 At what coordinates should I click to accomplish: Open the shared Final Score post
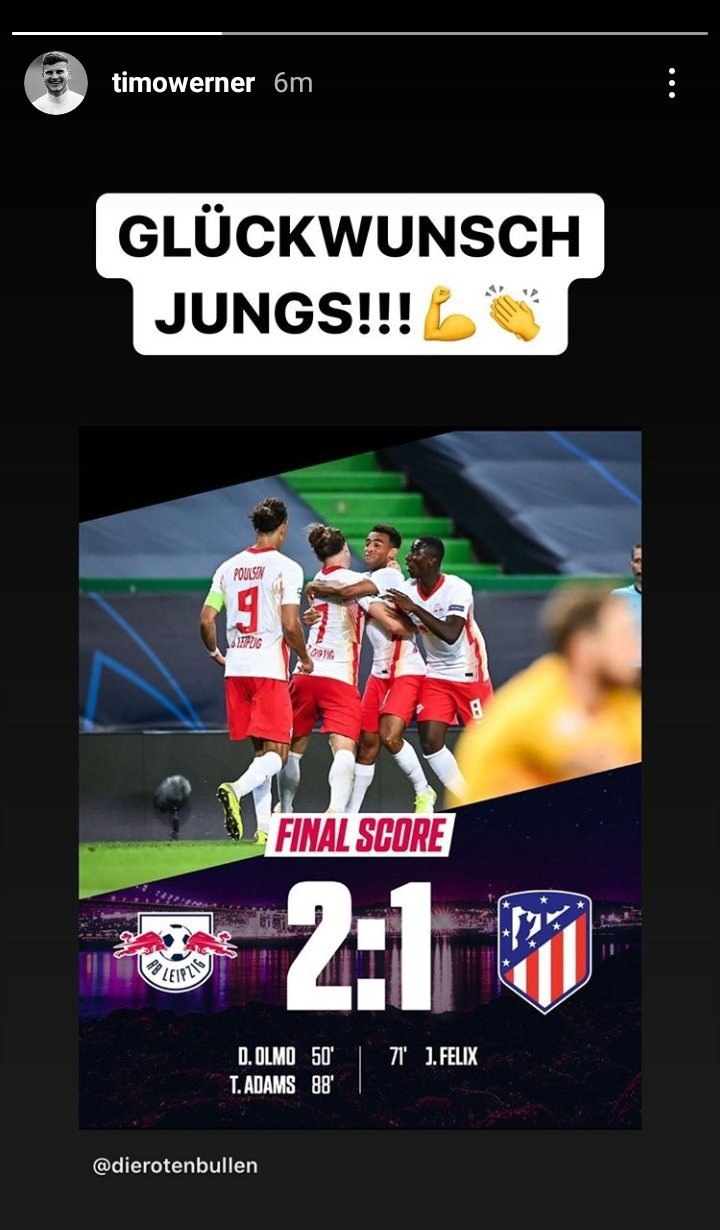pyautogui.click(x=360, y=780)
